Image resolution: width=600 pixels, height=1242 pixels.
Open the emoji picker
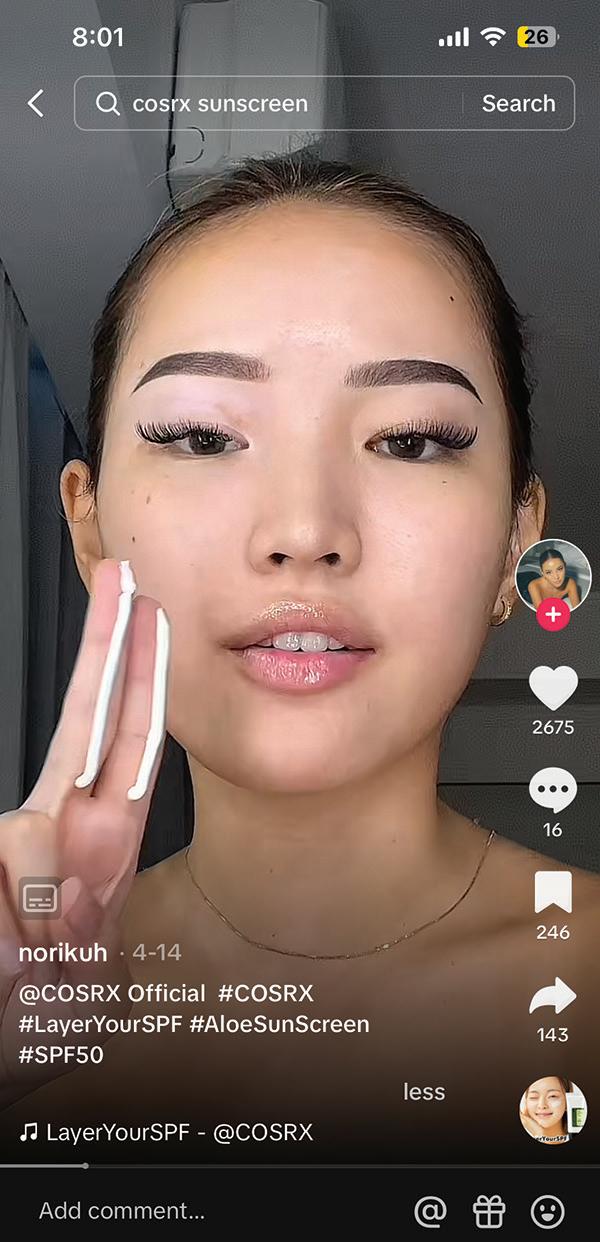pyautogui.click(x=547, y=1212)
